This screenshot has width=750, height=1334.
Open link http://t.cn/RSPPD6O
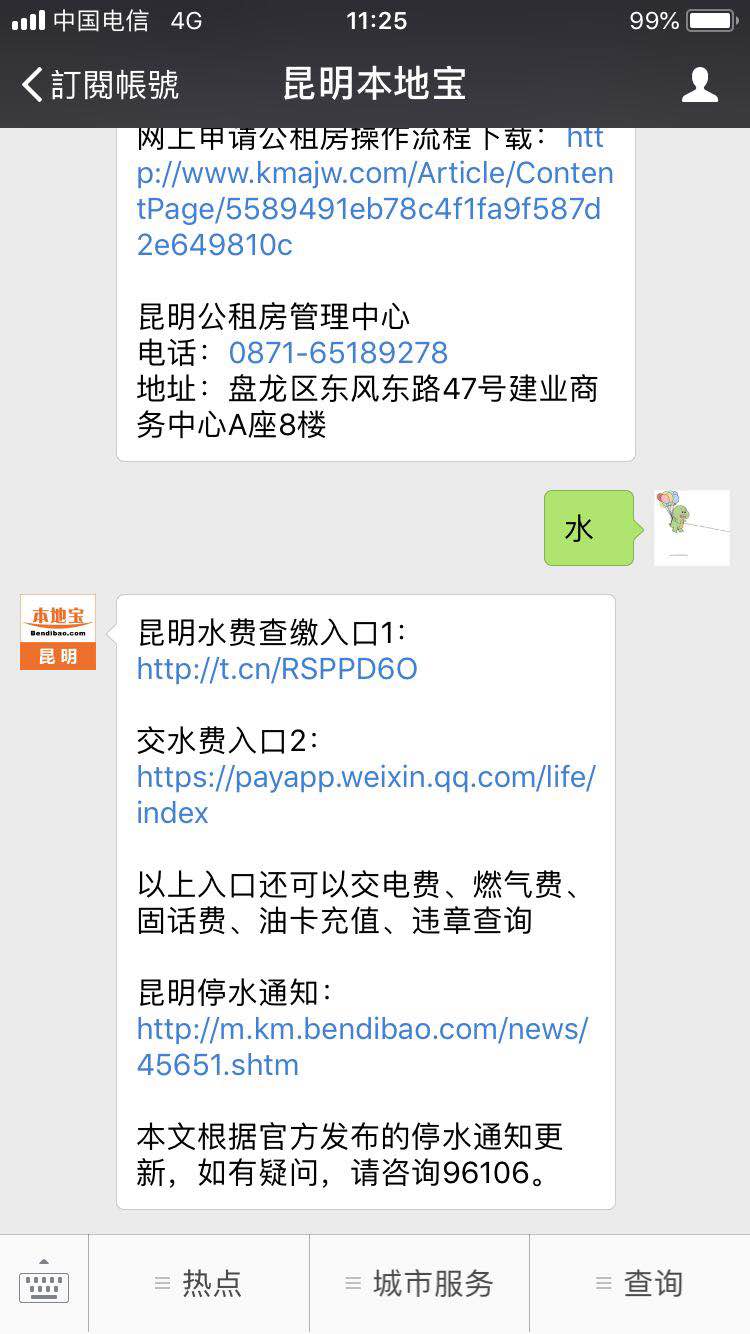click(x=277, y=669)
